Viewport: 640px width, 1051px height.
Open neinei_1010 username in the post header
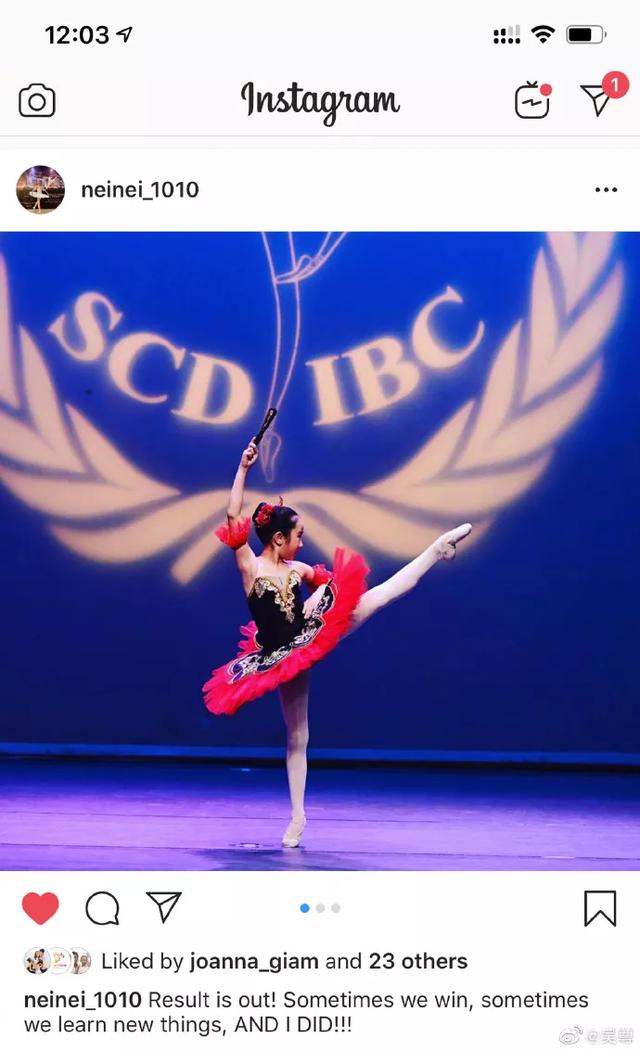coord(140,190)
